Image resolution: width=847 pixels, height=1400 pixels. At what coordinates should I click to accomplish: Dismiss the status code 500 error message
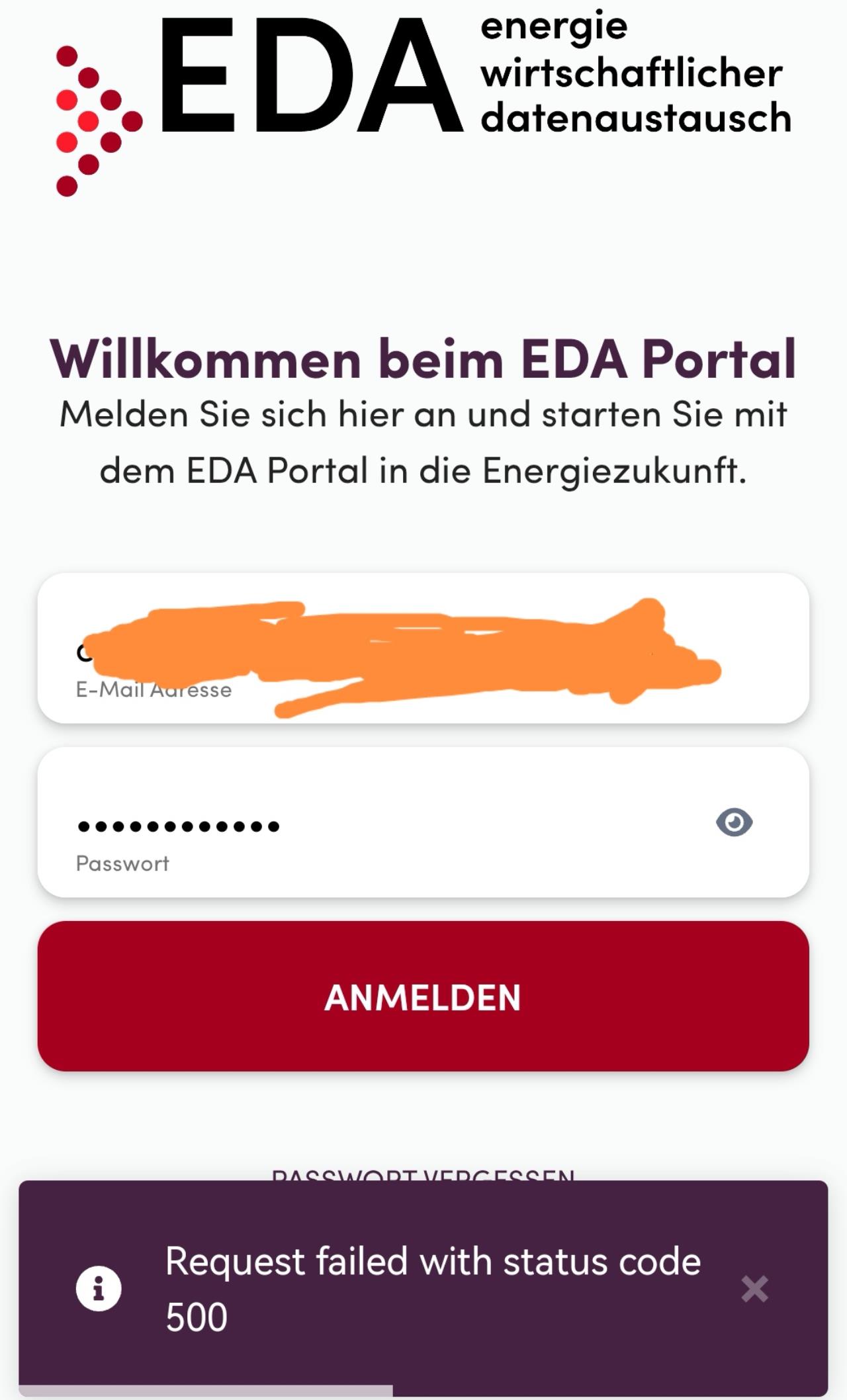754,1289
